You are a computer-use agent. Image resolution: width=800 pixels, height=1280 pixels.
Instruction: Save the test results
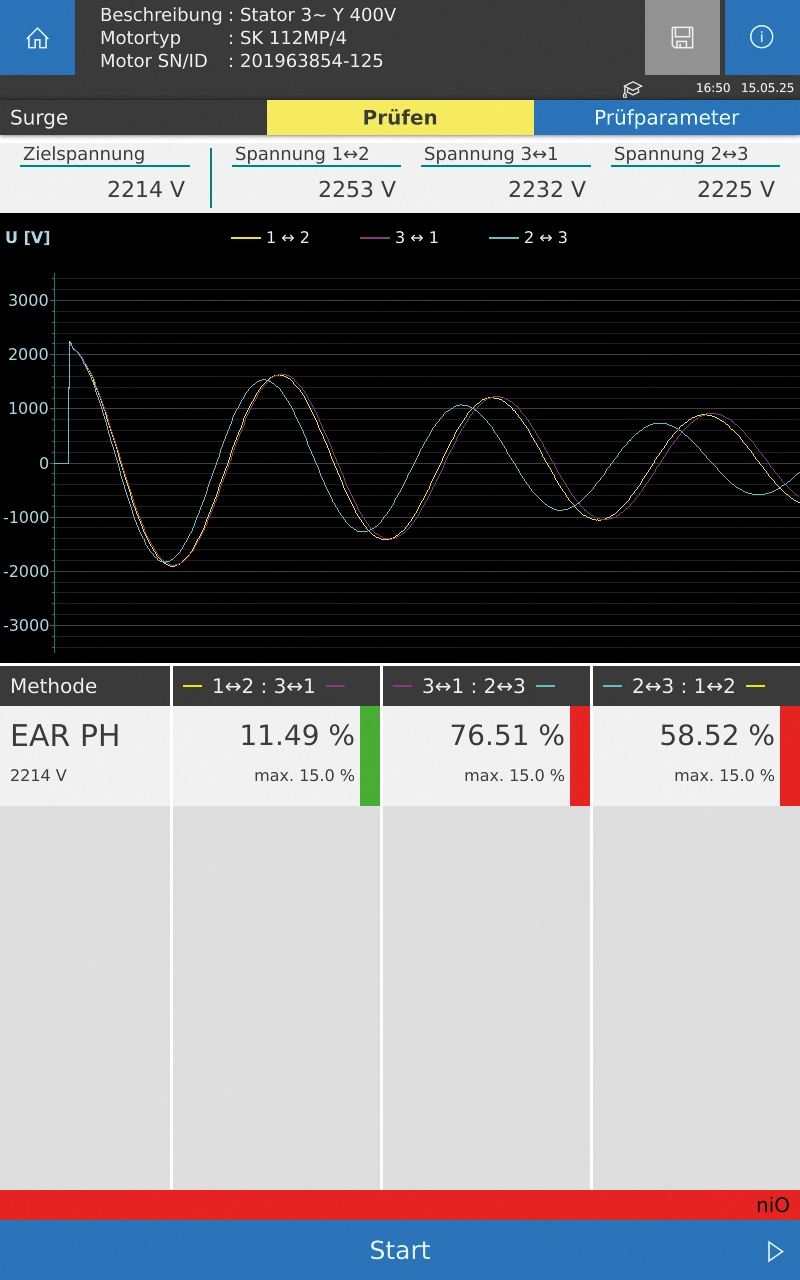tap(682, 38)
